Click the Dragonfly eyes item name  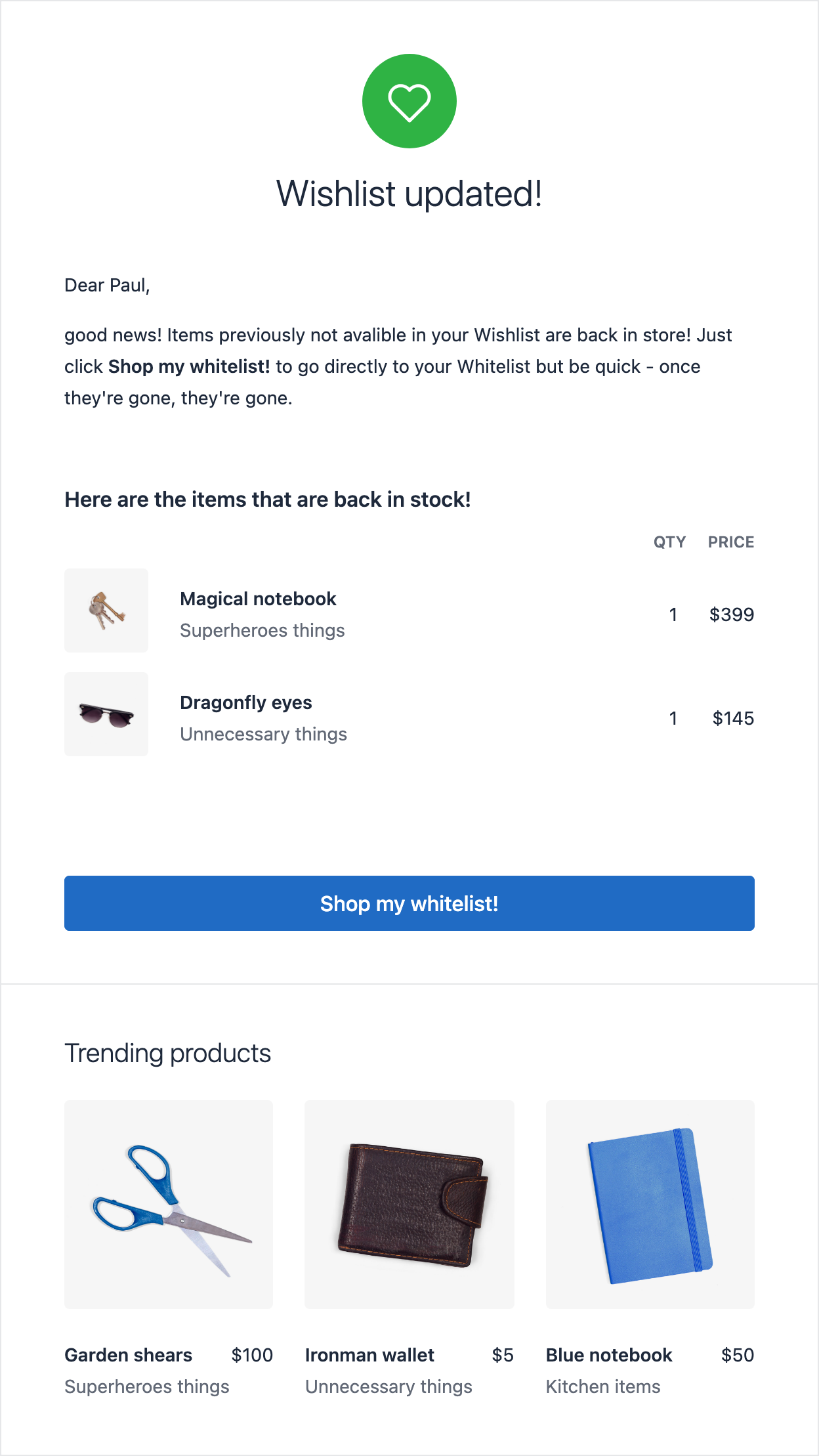tap(246, 702)
